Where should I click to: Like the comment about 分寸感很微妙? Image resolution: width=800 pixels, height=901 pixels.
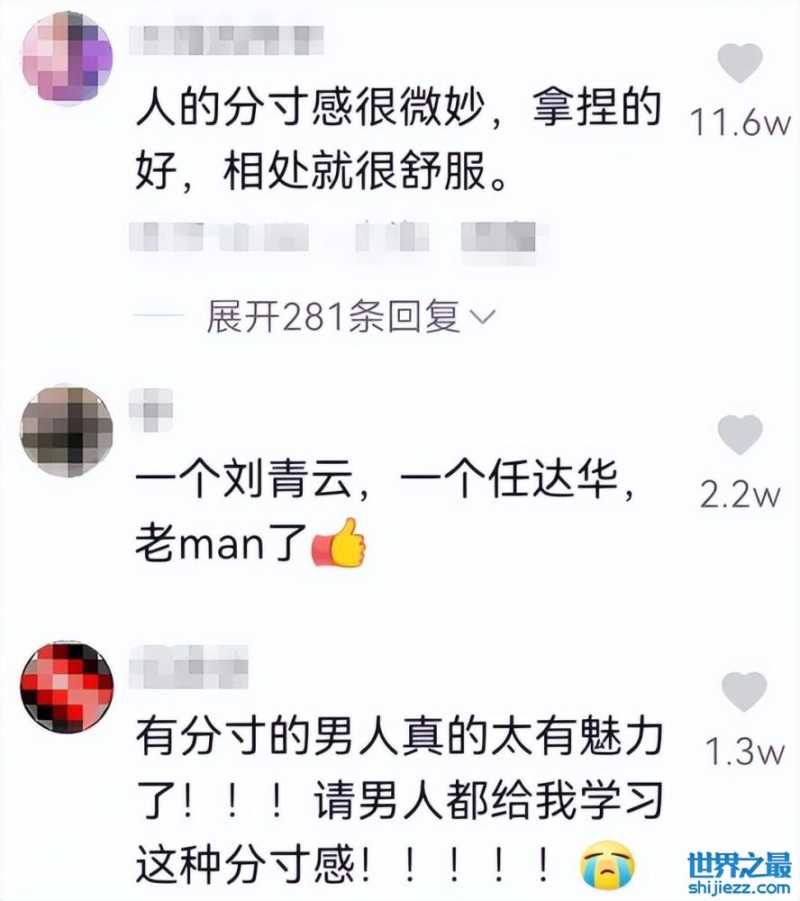(x=740, y=64)
